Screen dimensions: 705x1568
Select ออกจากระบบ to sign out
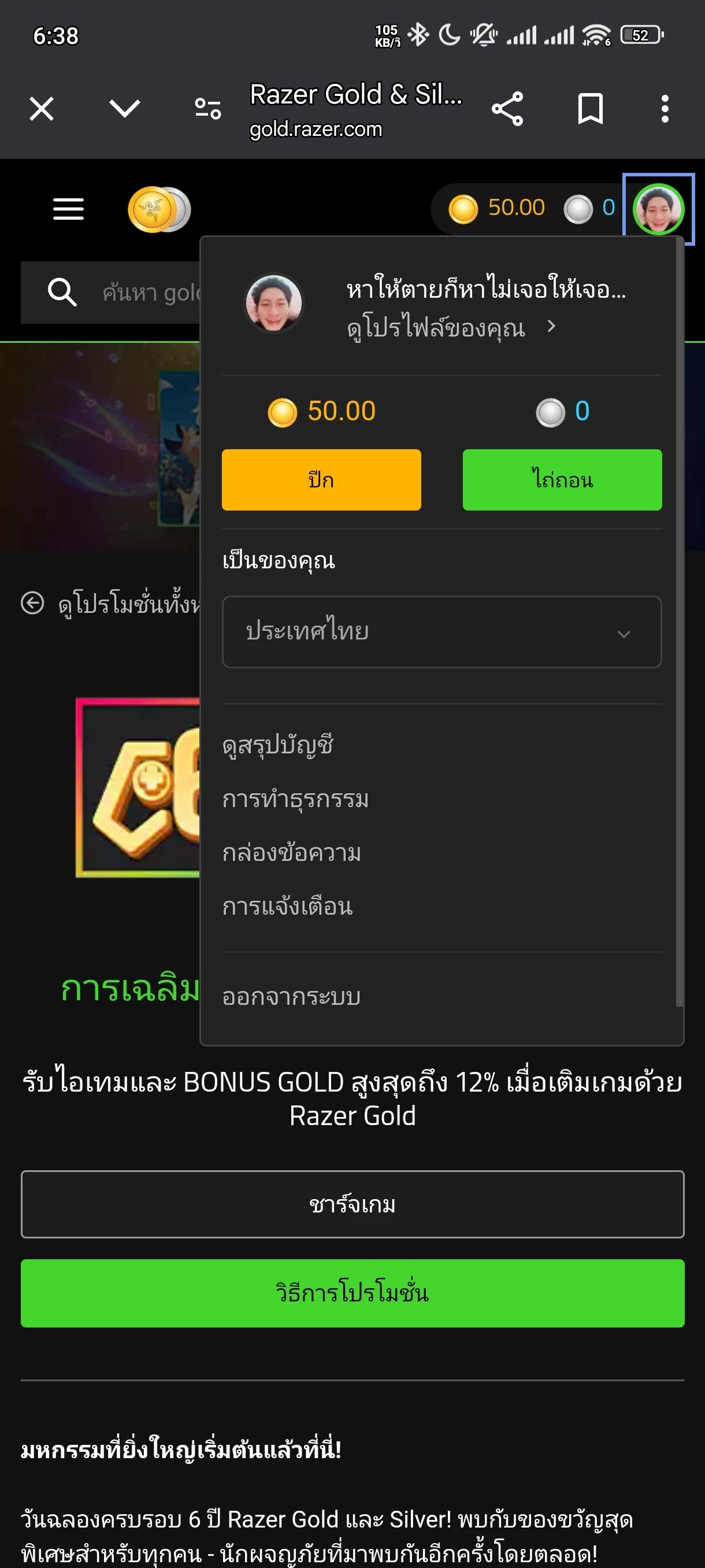(291, 997)
